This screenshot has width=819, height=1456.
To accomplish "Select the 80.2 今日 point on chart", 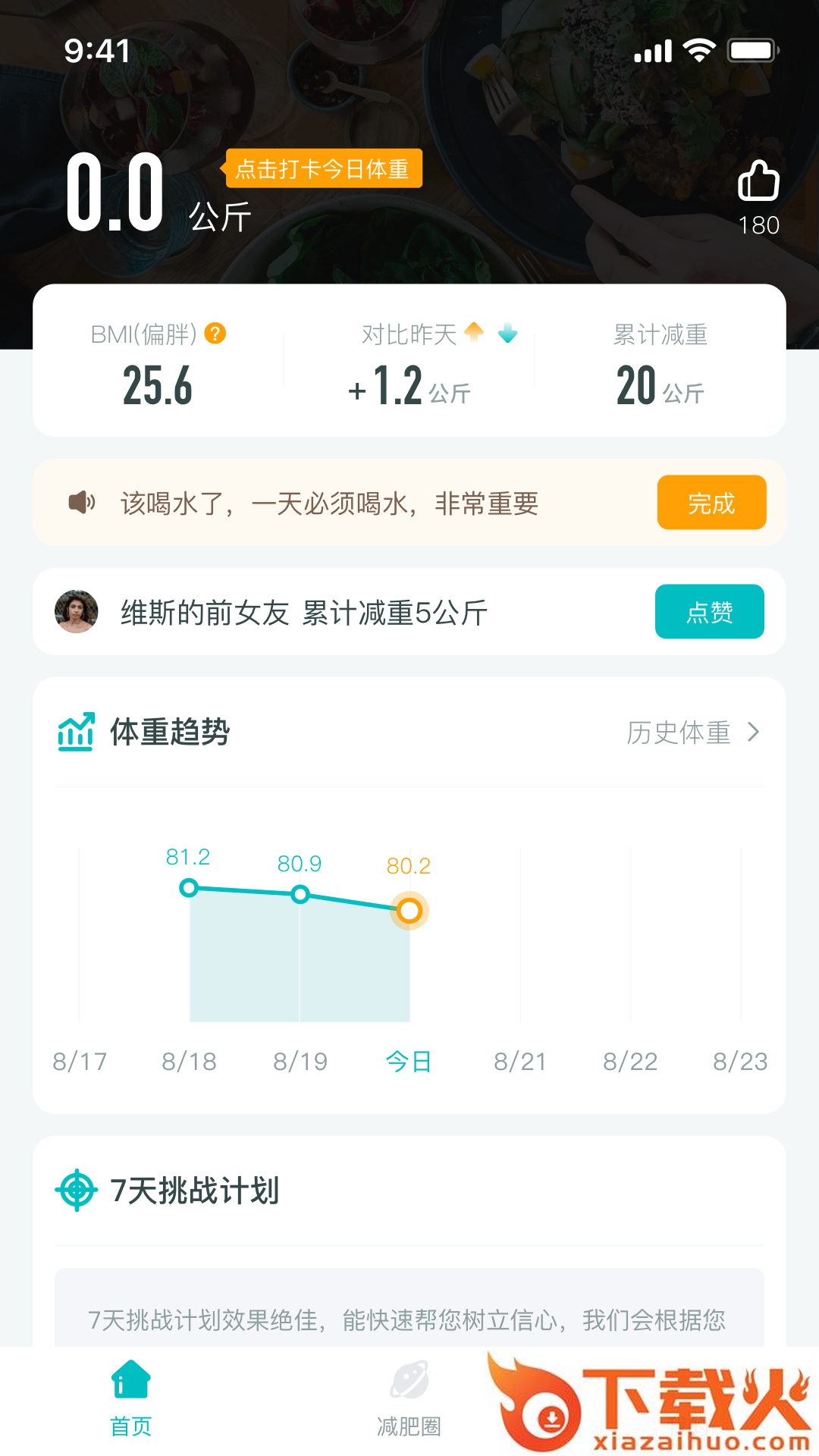I will coord(409,910).
